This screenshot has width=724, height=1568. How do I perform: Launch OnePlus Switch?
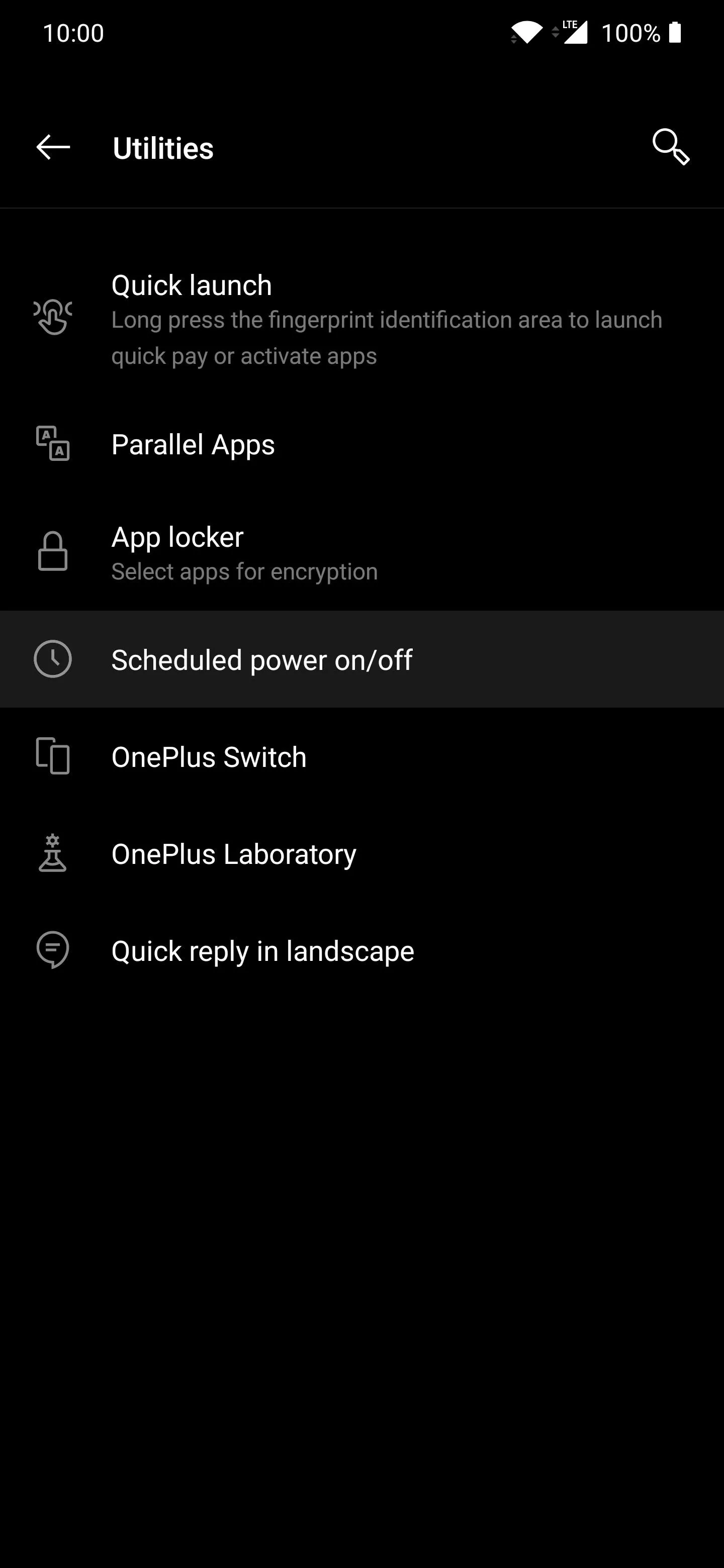(x=361, y=756)
